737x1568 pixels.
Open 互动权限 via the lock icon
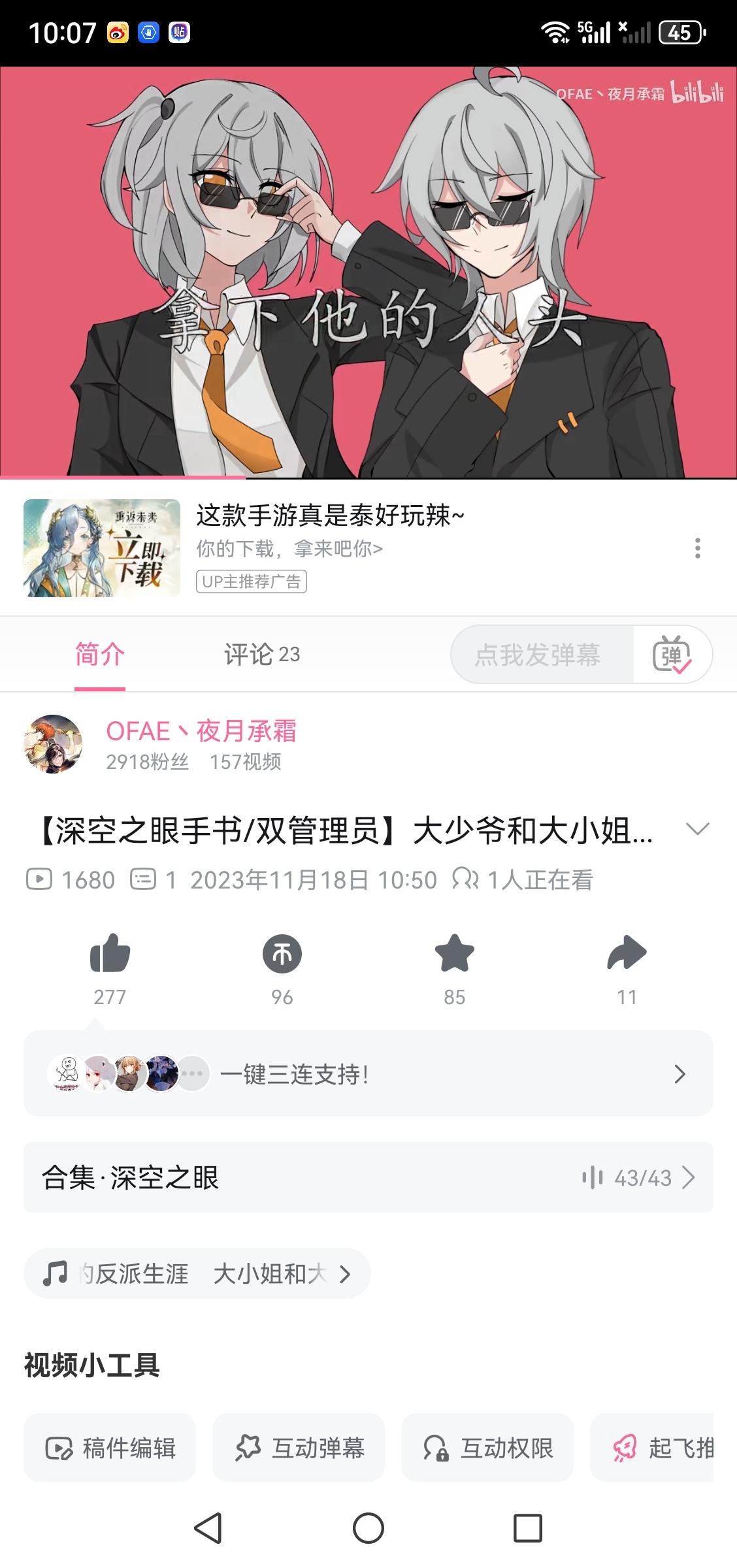(x=488, y=1448)
